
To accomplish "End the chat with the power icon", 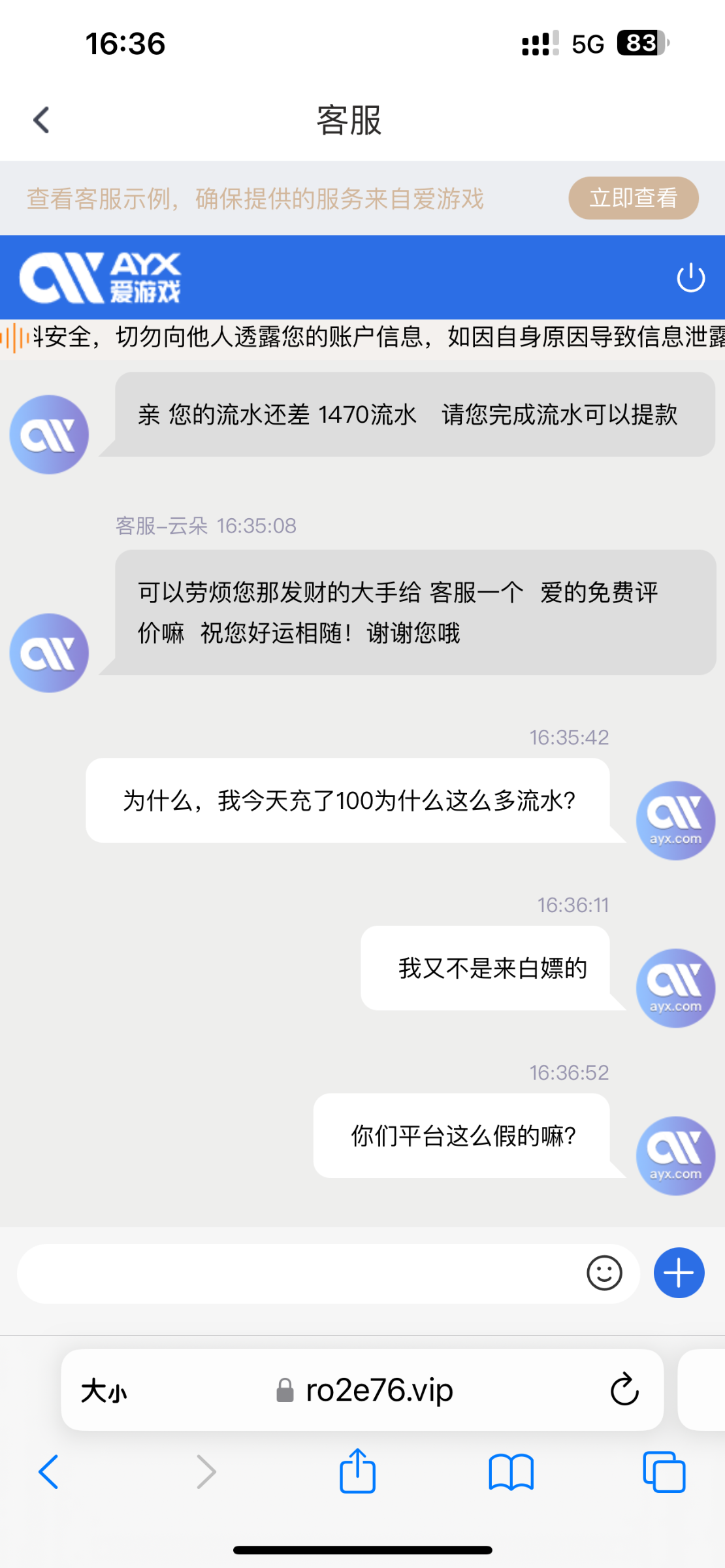I will click(690, 278).
